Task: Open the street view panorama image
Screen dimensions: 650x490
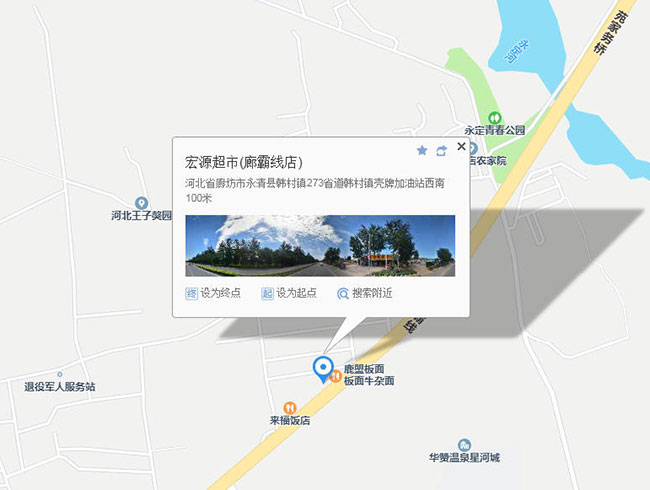Action: tap(320, 246)
